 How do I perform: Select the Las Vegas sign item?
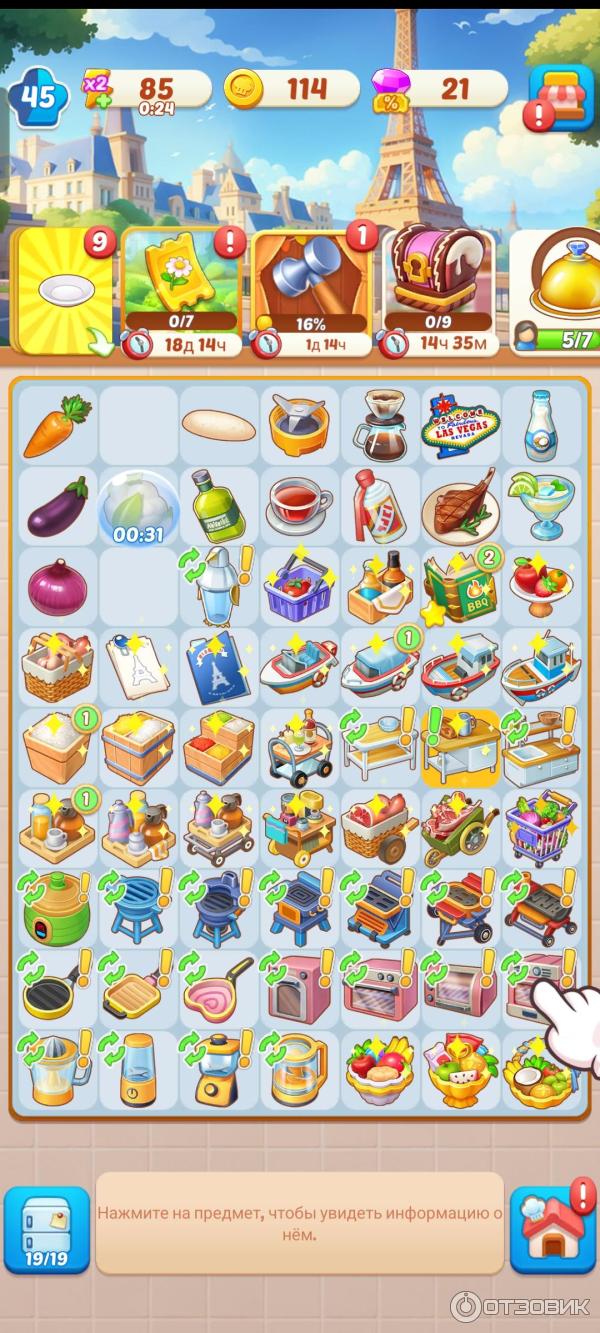click(460, 426)
